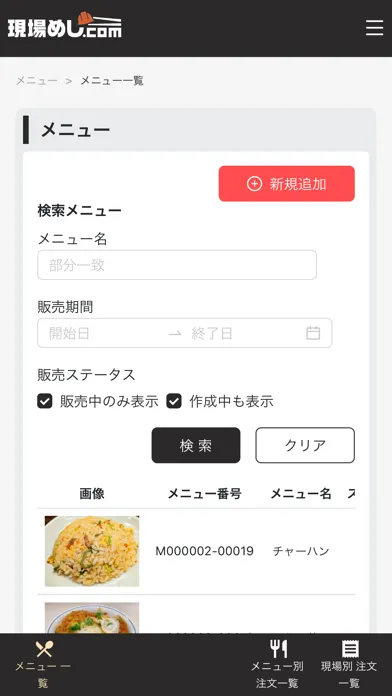Switch to メニュー別 注文一覧 tab
Screen dimensions: 392x696
[x=277, y=664]
